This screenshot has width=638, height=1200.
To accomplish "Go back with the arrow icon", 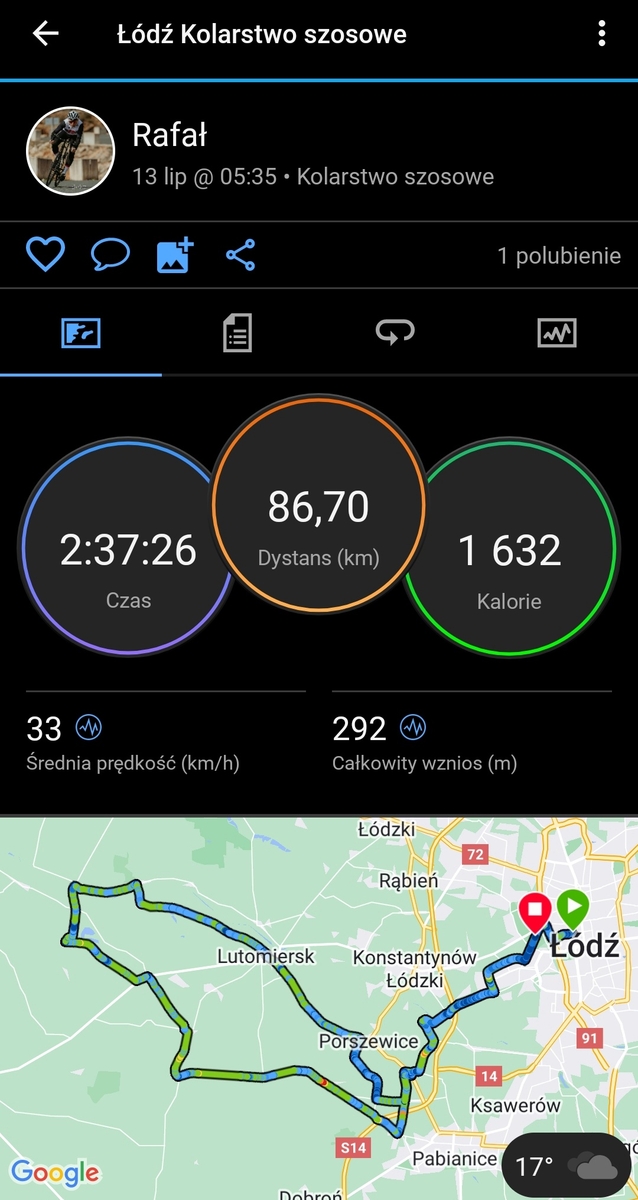I will pyautogui.click(x=46, y=34).
